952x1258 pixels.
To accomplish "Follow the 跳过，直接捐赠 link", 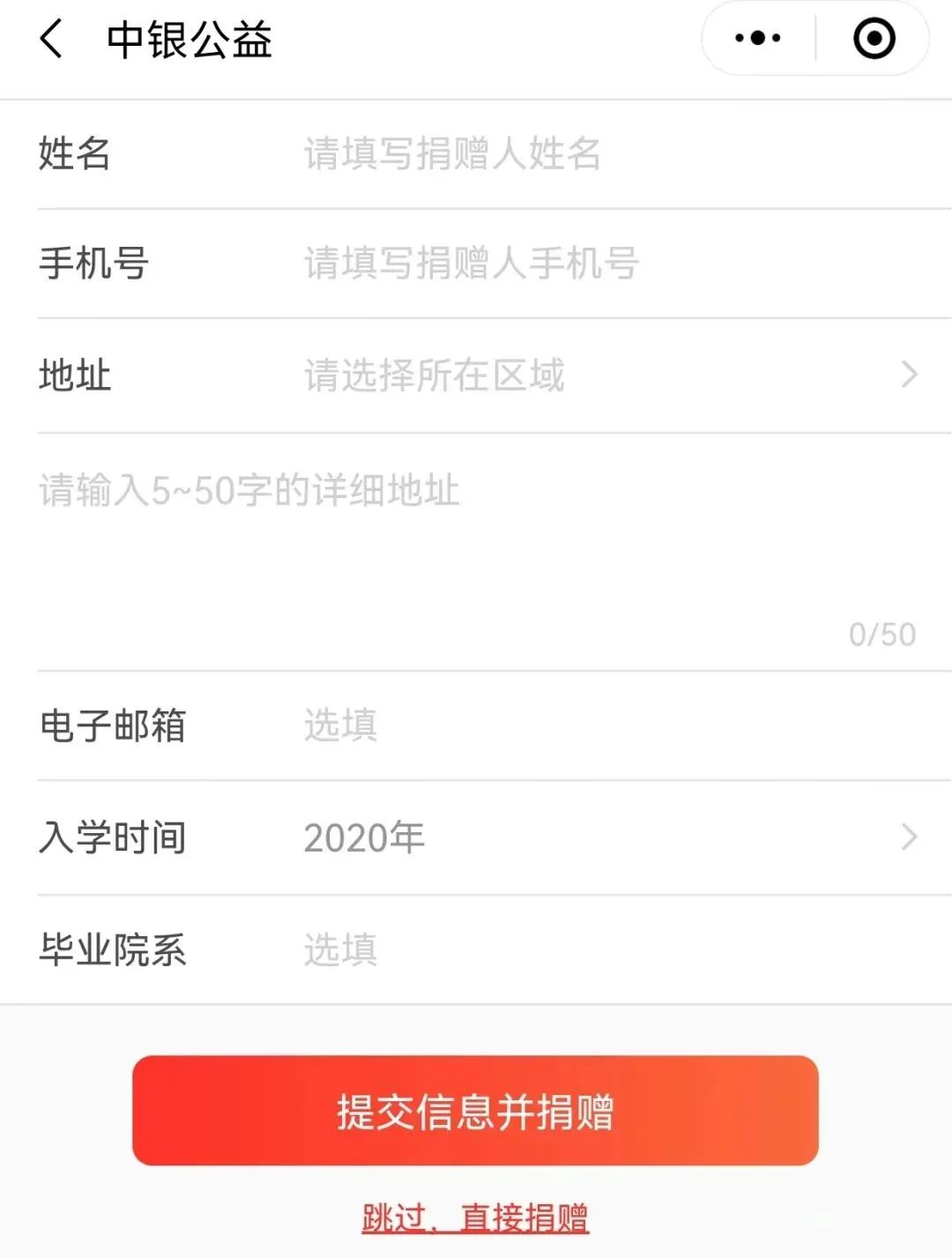I will (475, 1218).
